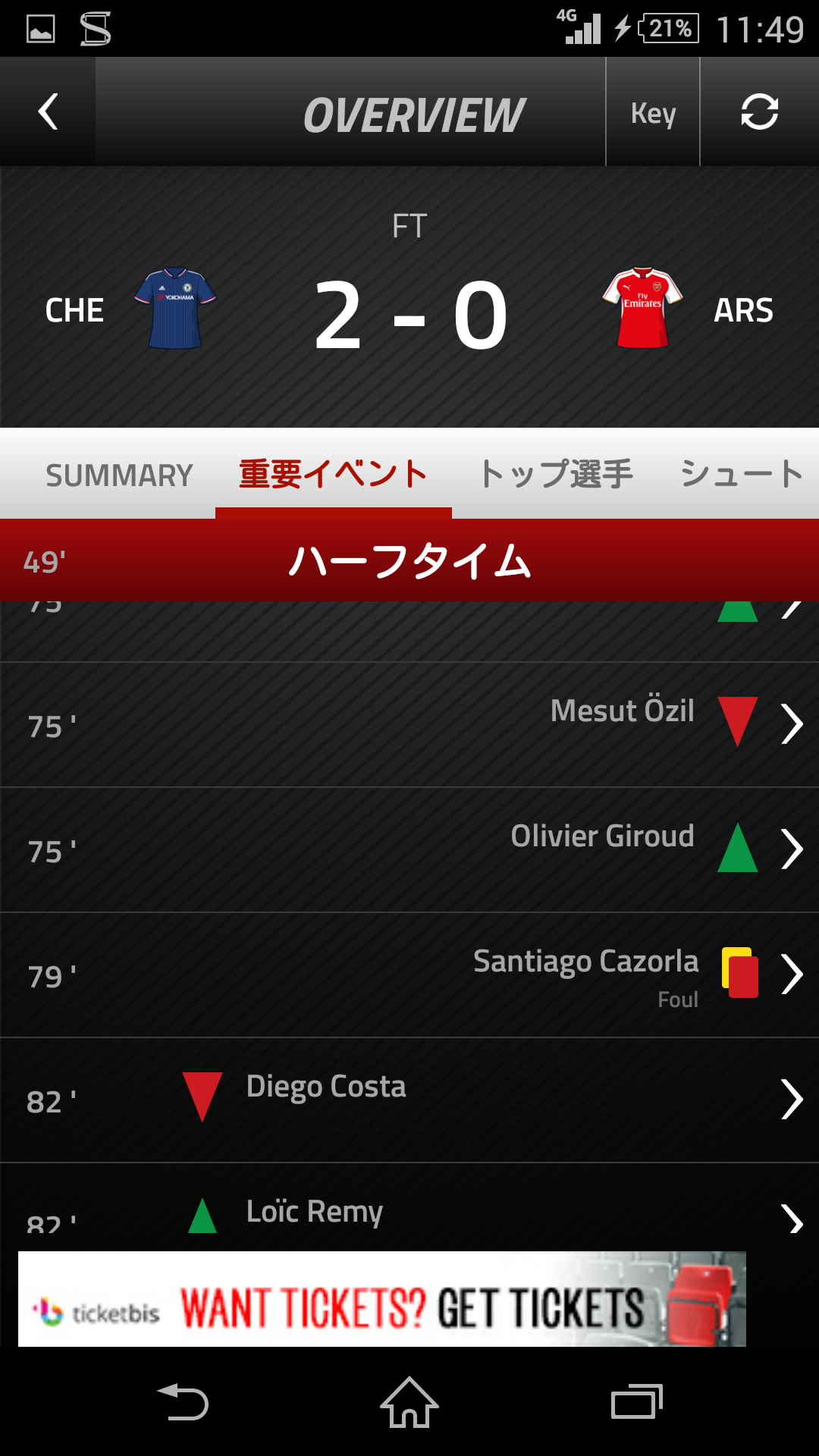This screenshot has height=1456, width=819.
Task: Open the Key legend
Action: (653, 112)
